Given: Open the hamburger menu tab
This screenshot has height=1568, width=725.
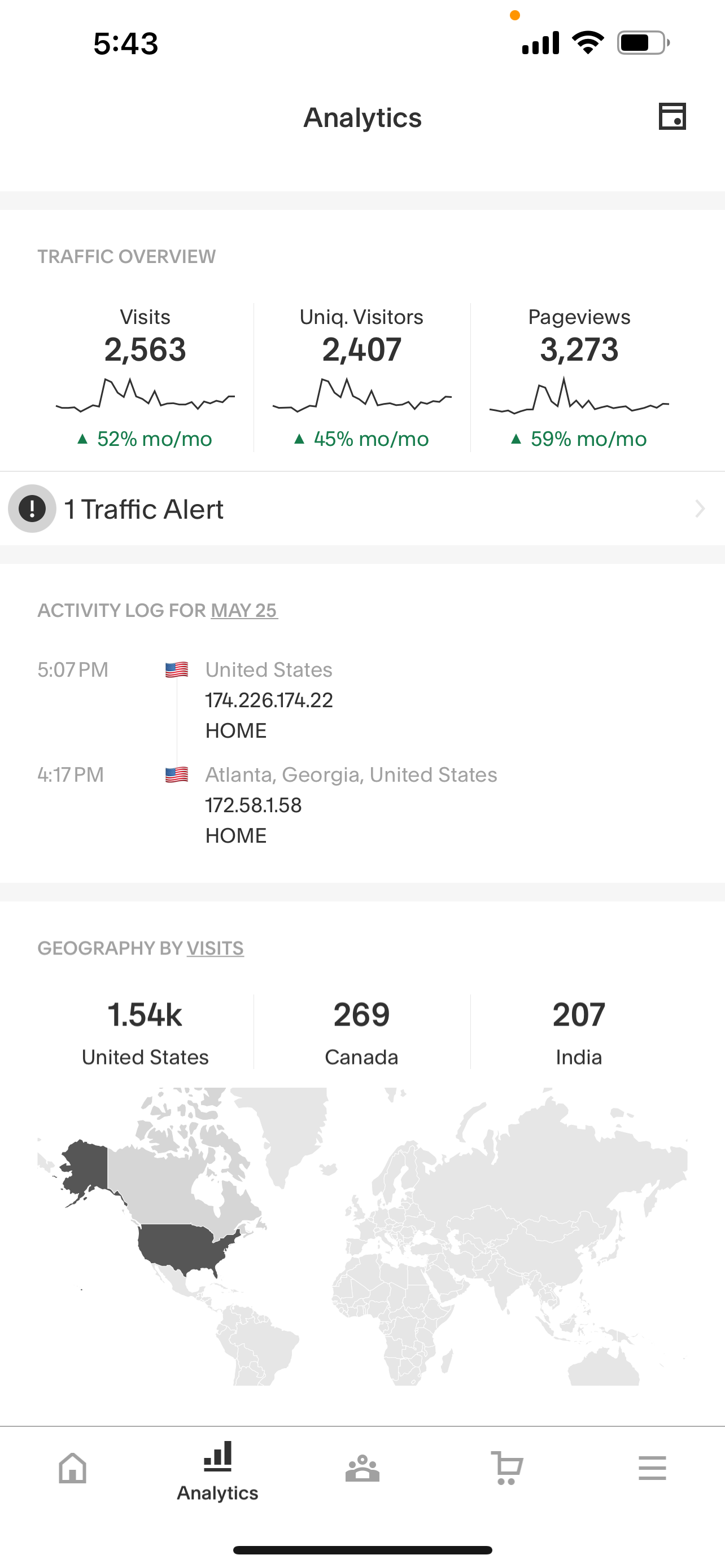Looking at the screenshot, I should tap(652, 1469).
